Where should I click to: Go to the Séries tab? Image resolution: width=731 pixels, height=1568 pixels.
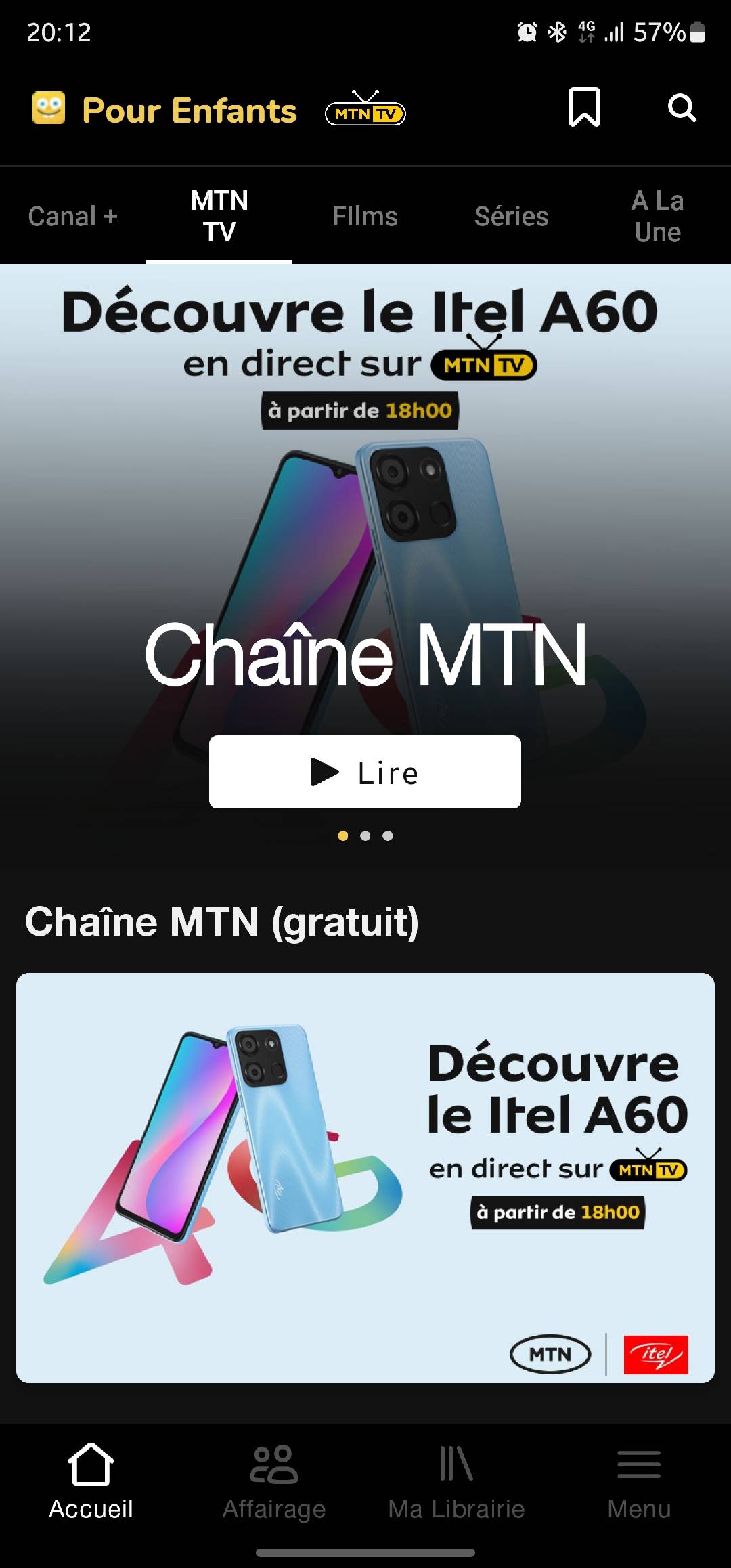511,217
